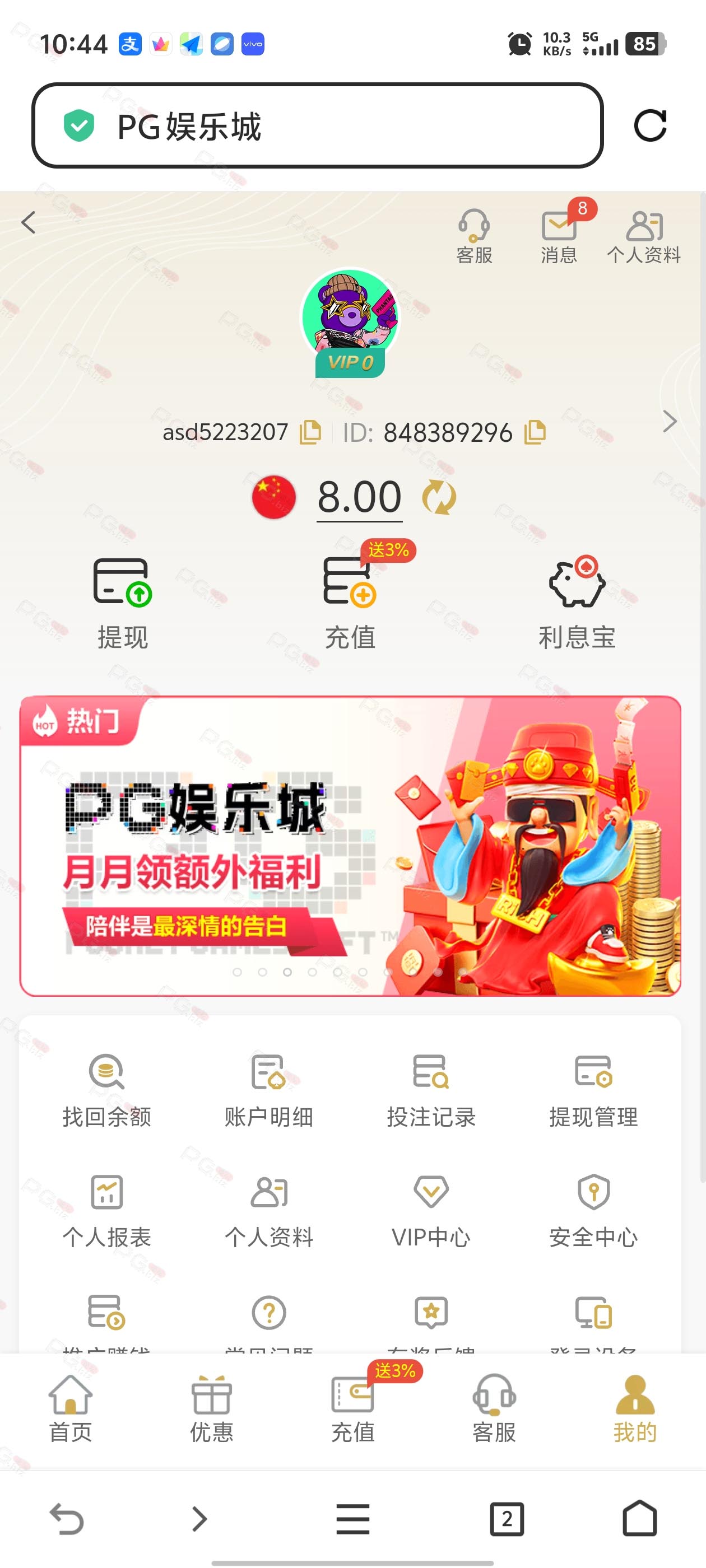Copy the username asd5223207
The height and width of the screenshot is (1568, 706).
[x=310, y=432]
